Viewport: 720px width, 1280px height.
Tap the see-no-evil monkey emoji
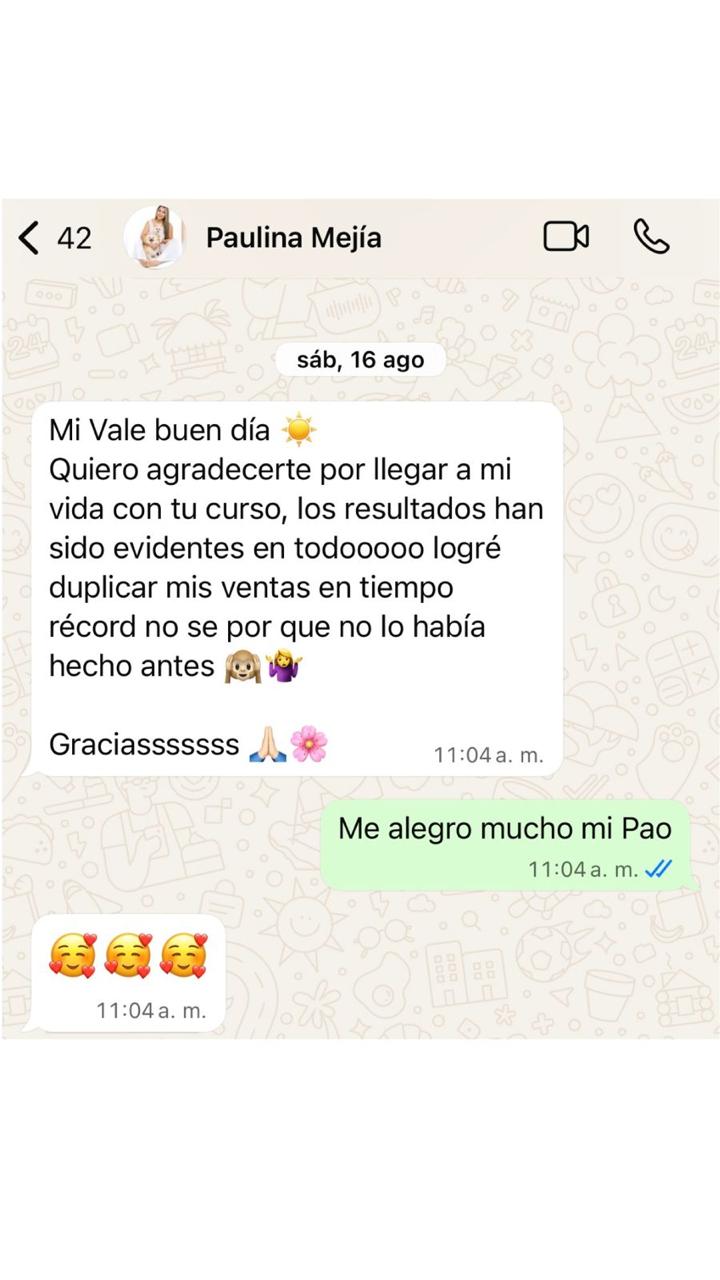coord(243,665)
